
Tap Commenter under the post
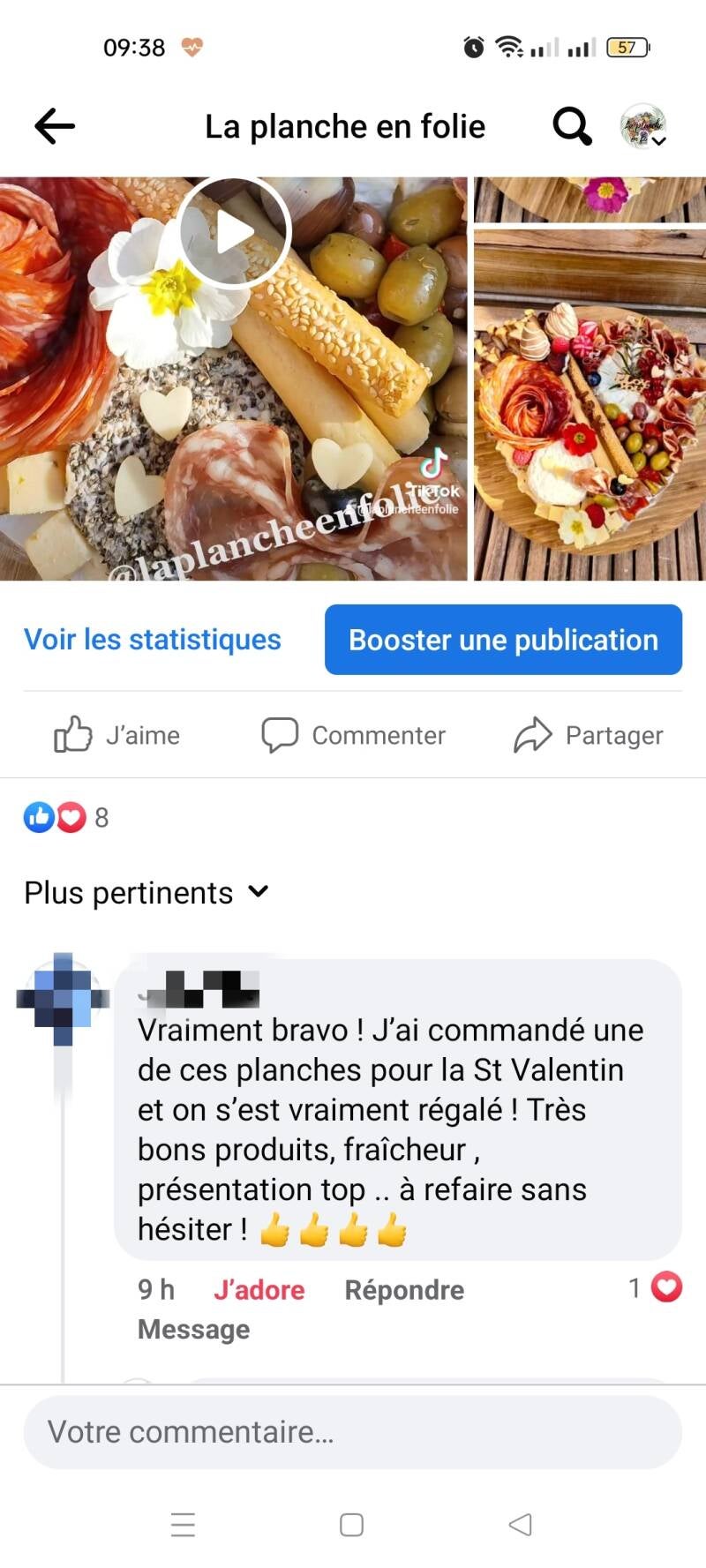[x=353, y=735]
